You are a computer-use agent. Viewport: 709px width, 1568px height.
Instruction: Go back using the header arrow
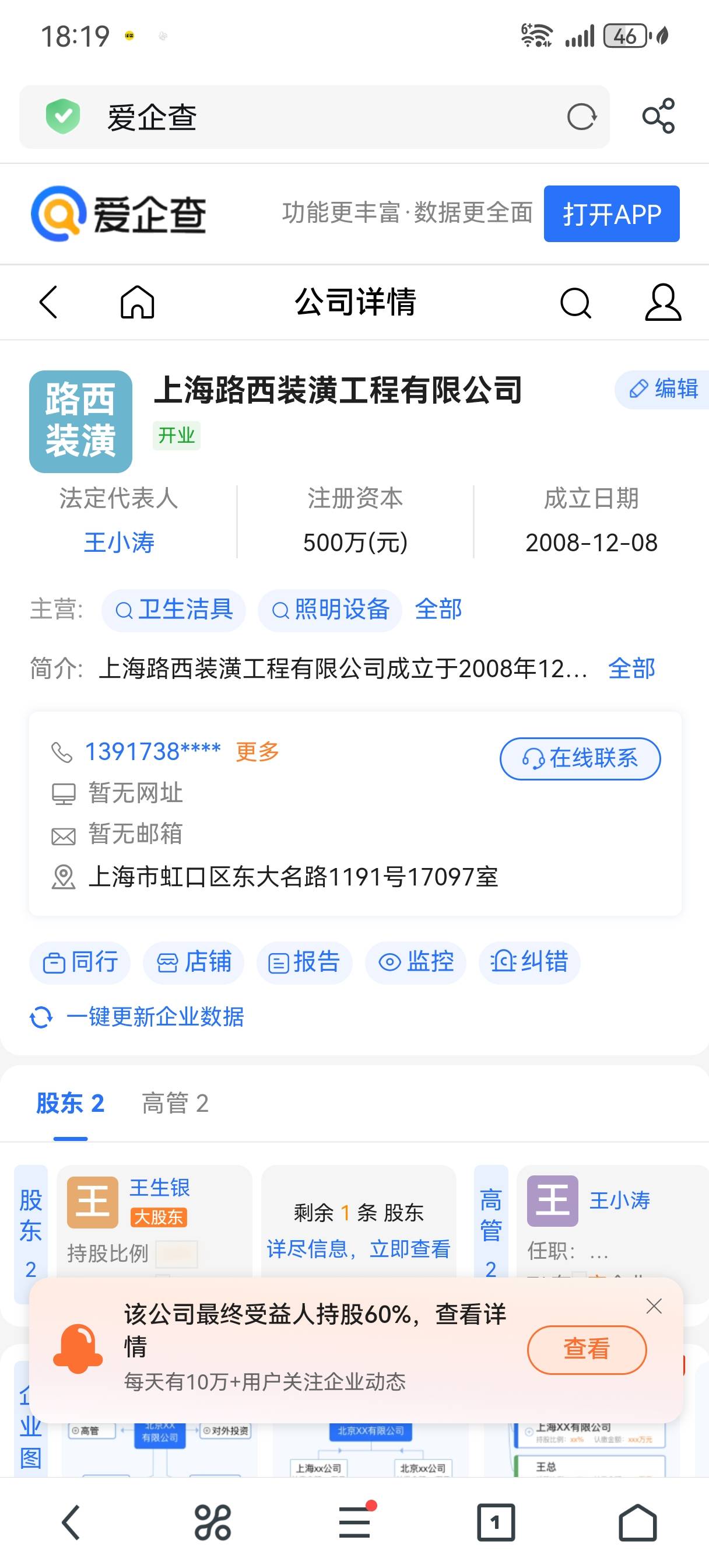[49, 302]
